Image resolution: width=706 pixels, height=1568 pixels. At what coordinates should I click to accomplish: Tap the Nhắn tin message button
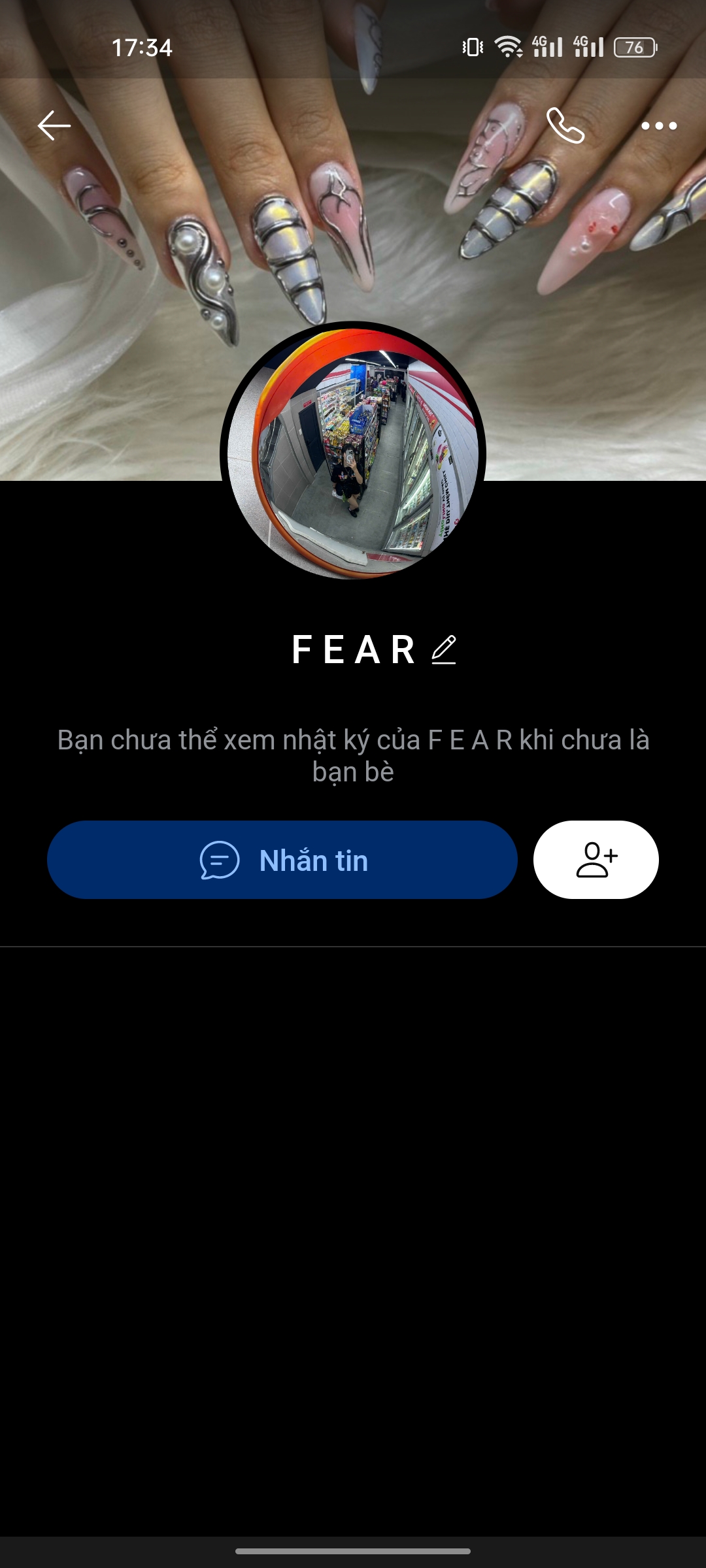click(x=282, y=860)
